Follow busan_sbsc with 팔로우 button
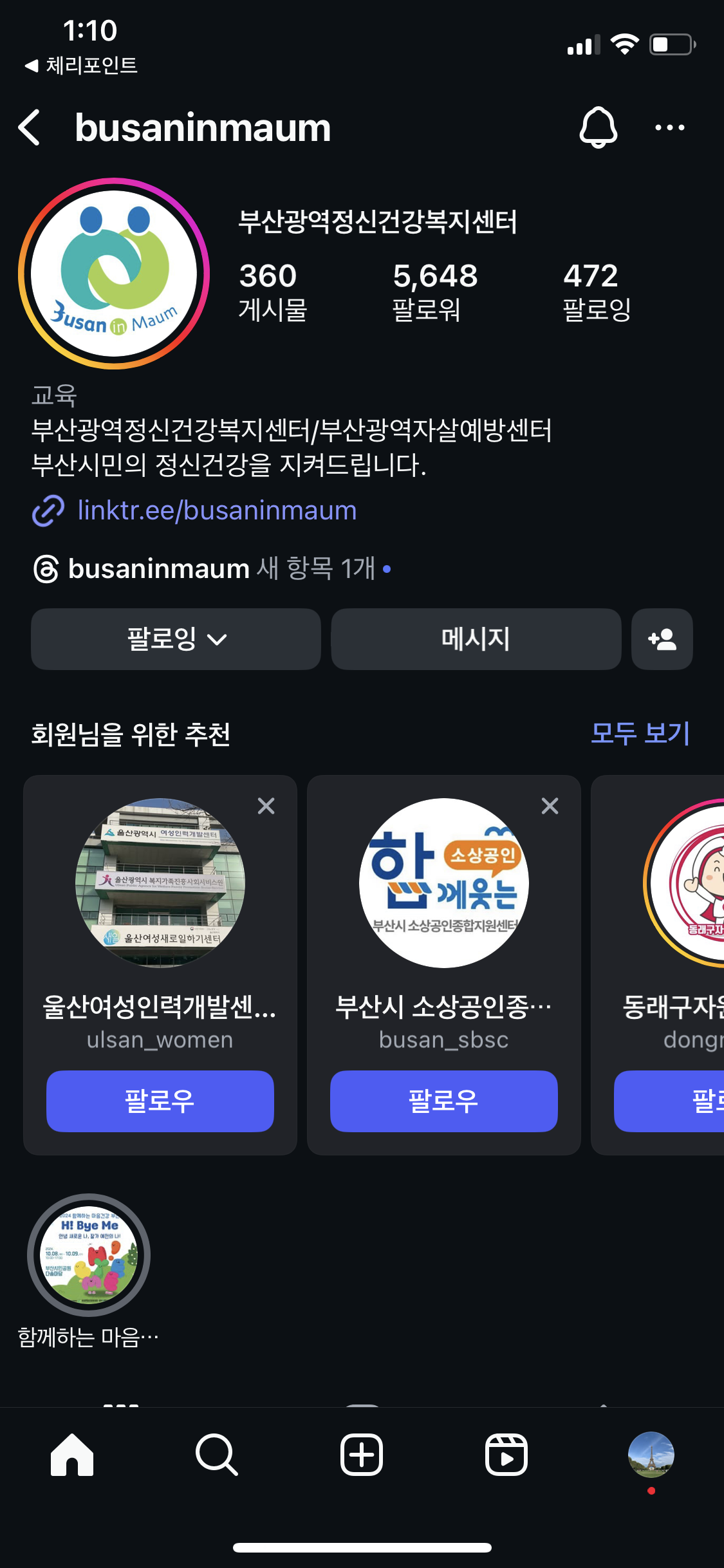 (443, 1101)
